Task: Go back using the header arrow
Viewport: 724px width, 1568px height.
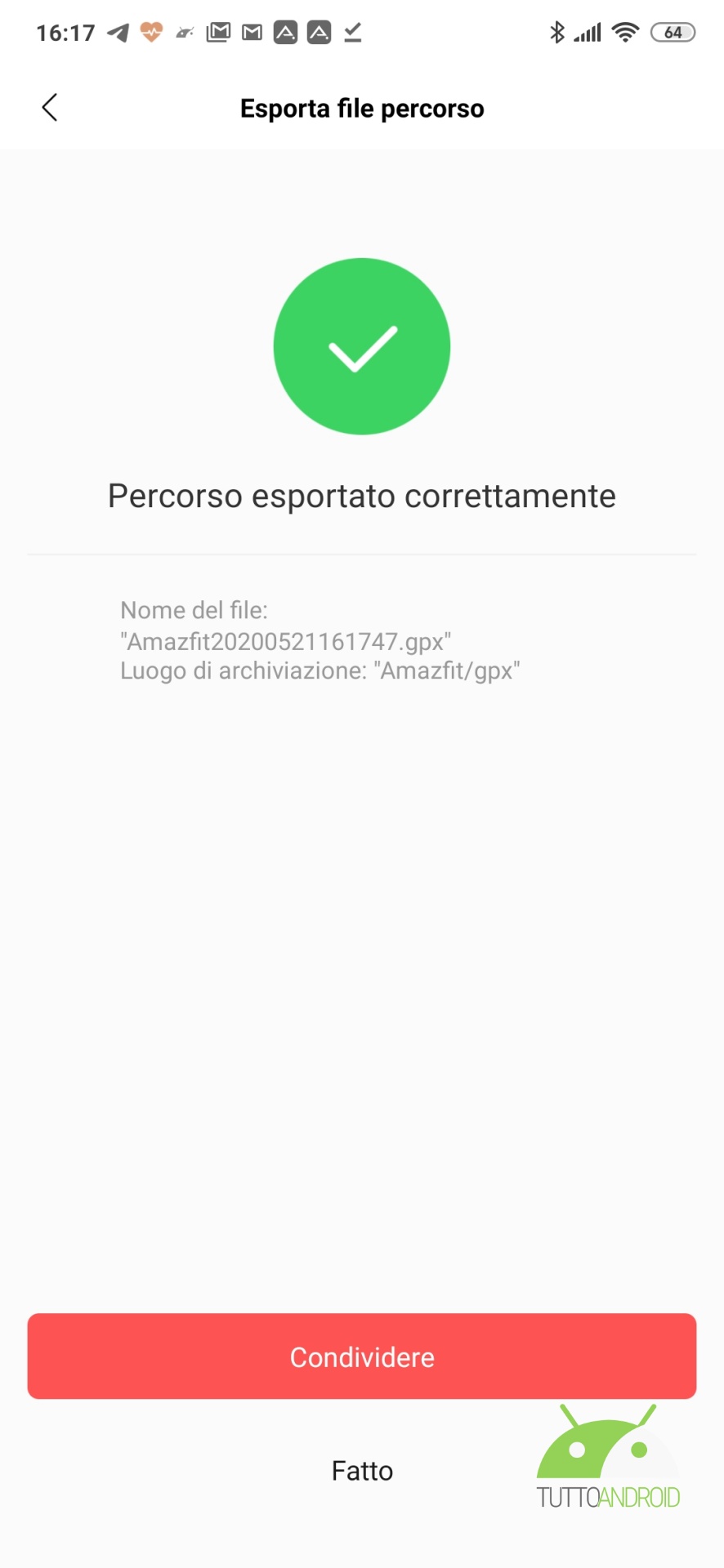Action: click(50, 107)
